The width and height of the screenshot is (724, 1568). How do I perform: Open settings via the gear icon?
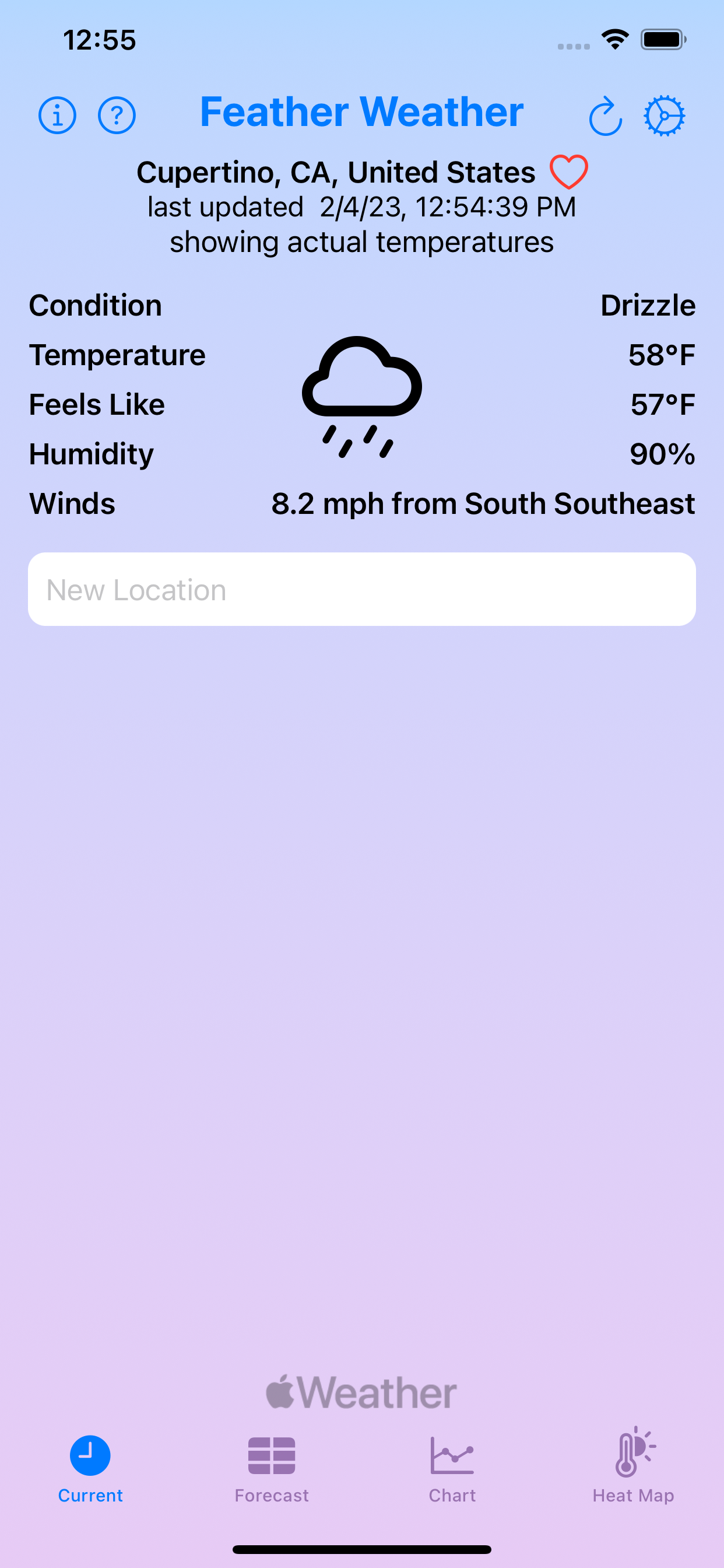click(666, 117)
